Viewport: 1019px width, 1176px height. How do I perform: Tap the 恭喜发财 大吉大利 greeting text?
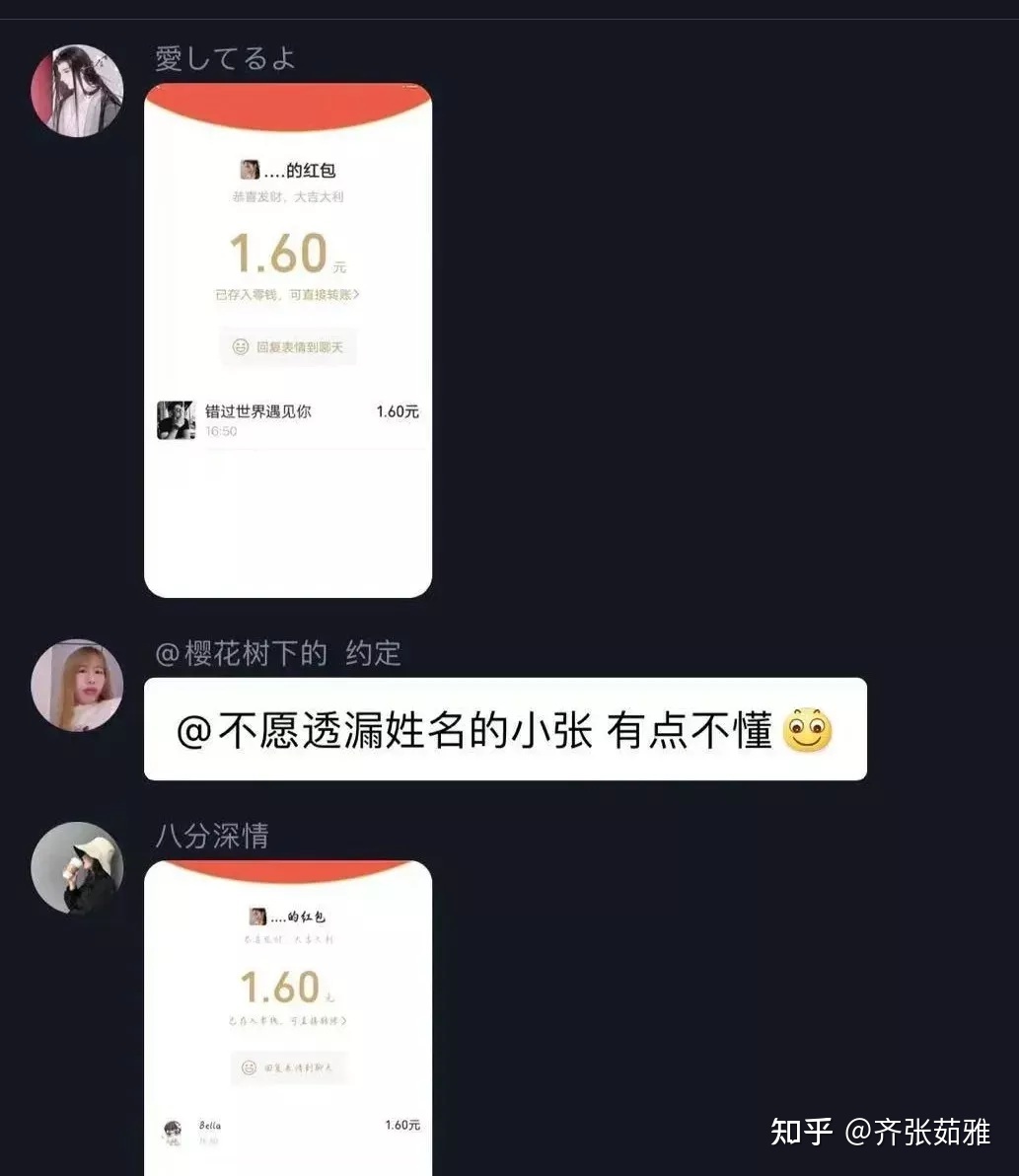pyautogui.click(x=287, y=196)
